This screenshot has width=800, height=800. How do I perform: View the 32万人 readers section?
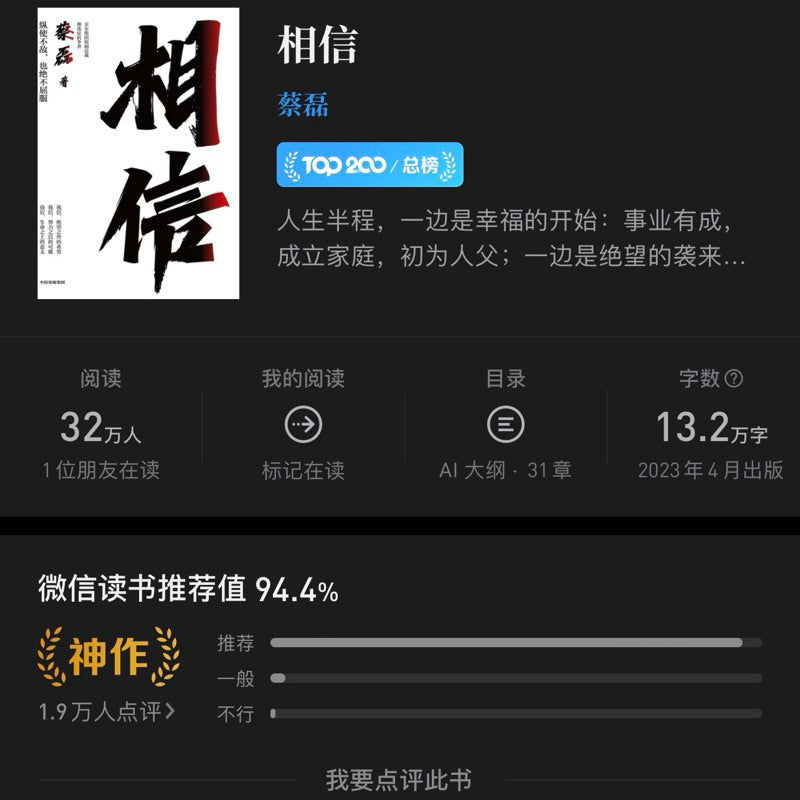[x=100, y=427]
